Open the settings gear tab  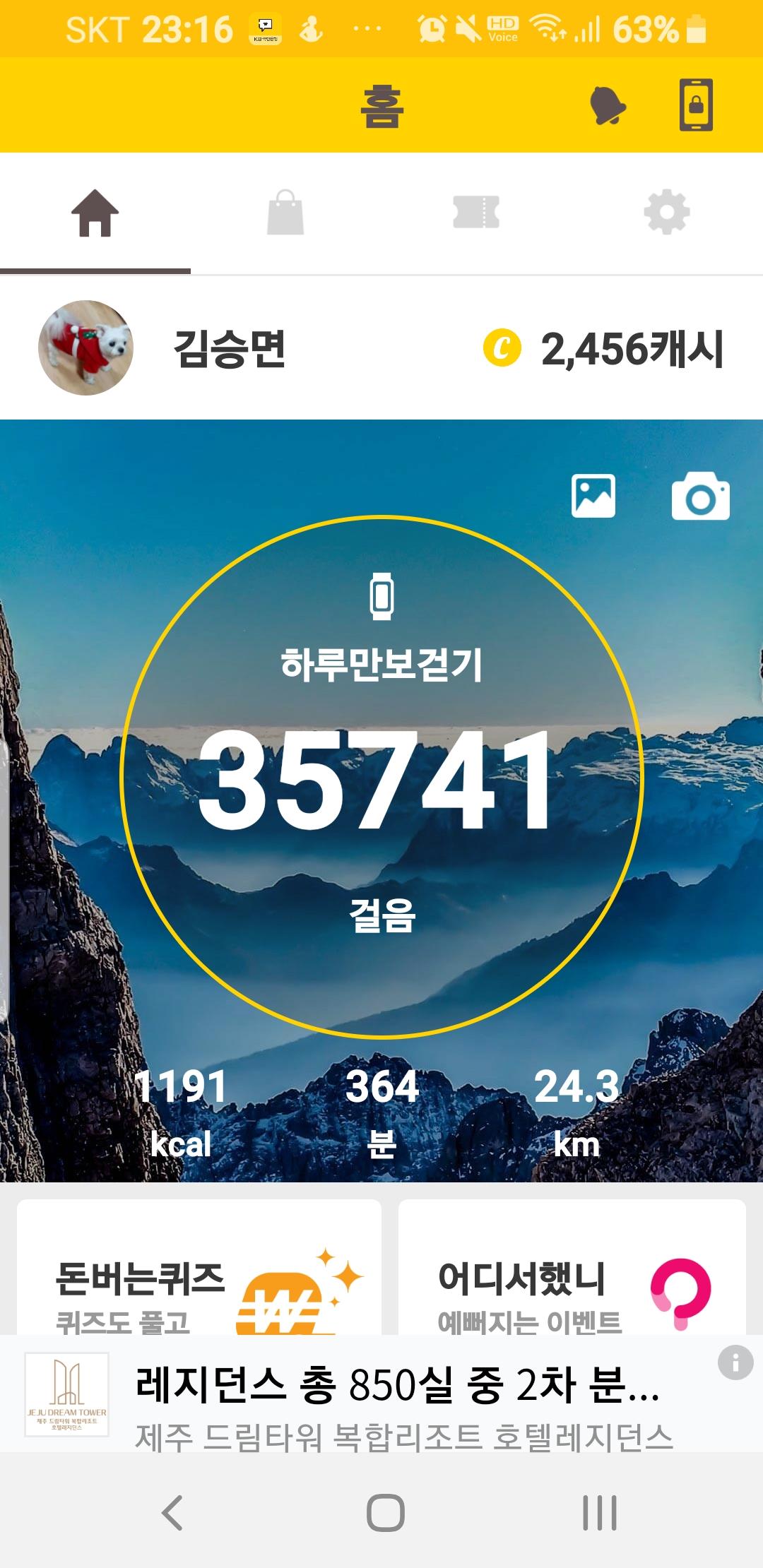tap(667, 213)
